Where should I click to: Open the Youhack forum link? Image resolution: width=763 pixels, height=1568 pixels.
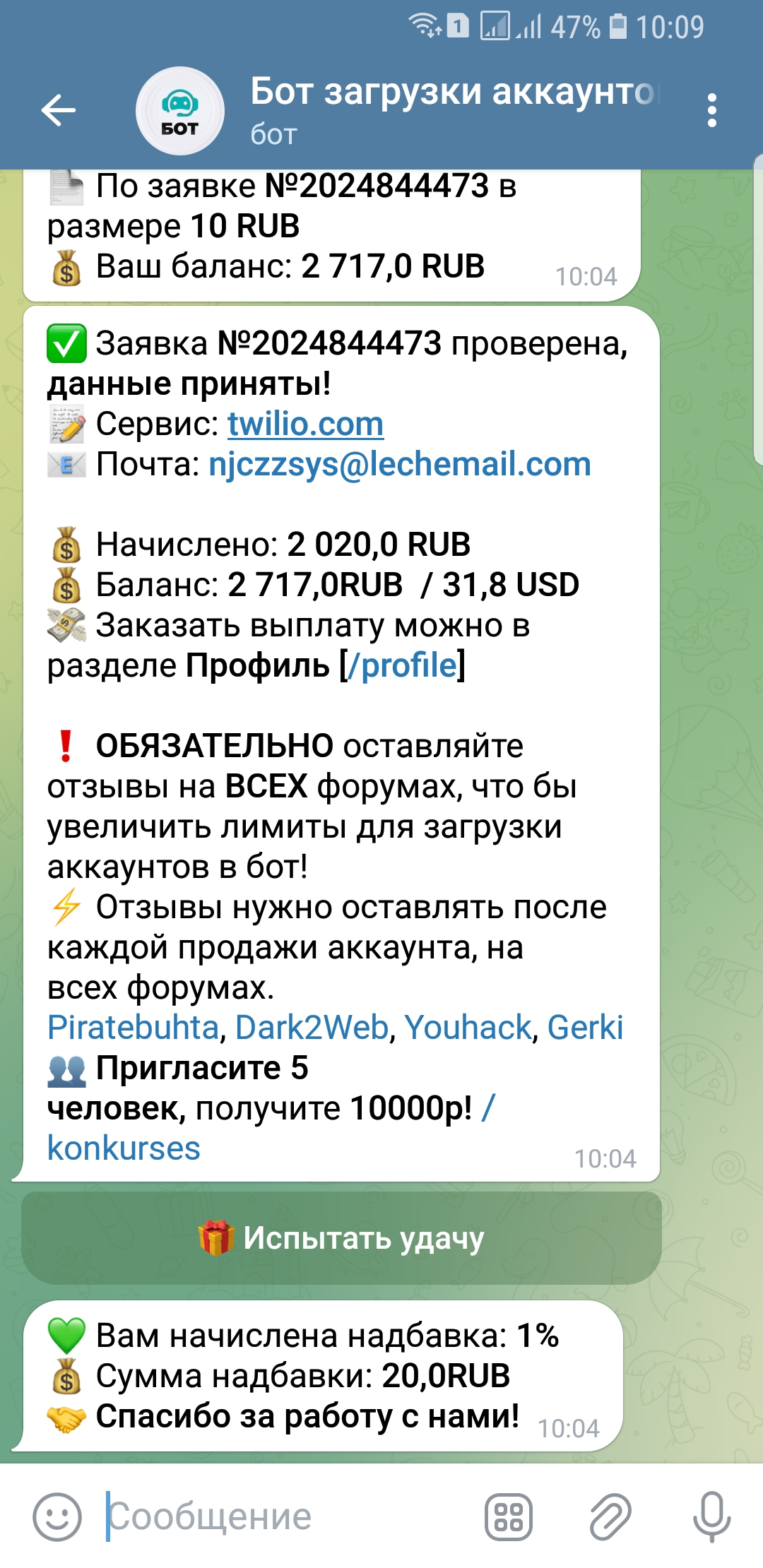click(x=468, y=1028)
